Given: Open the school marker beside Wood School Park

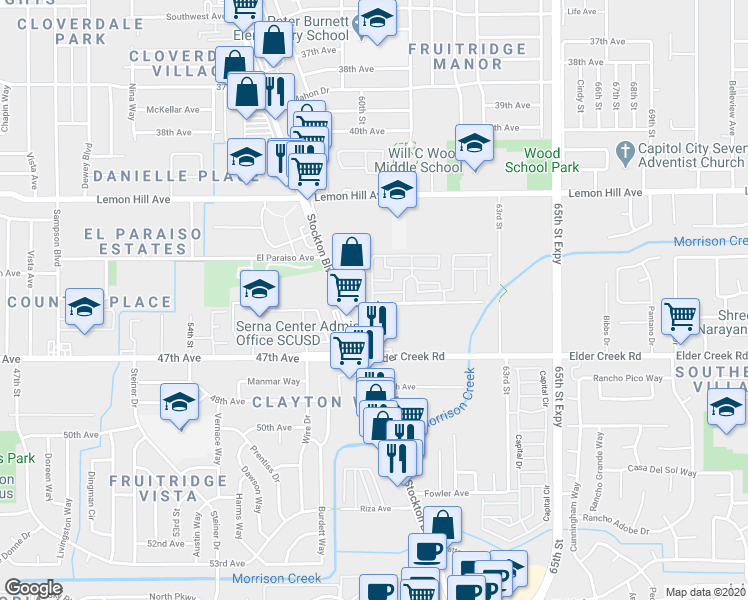Looking at the screenshot, I should (x=474, y=141).
